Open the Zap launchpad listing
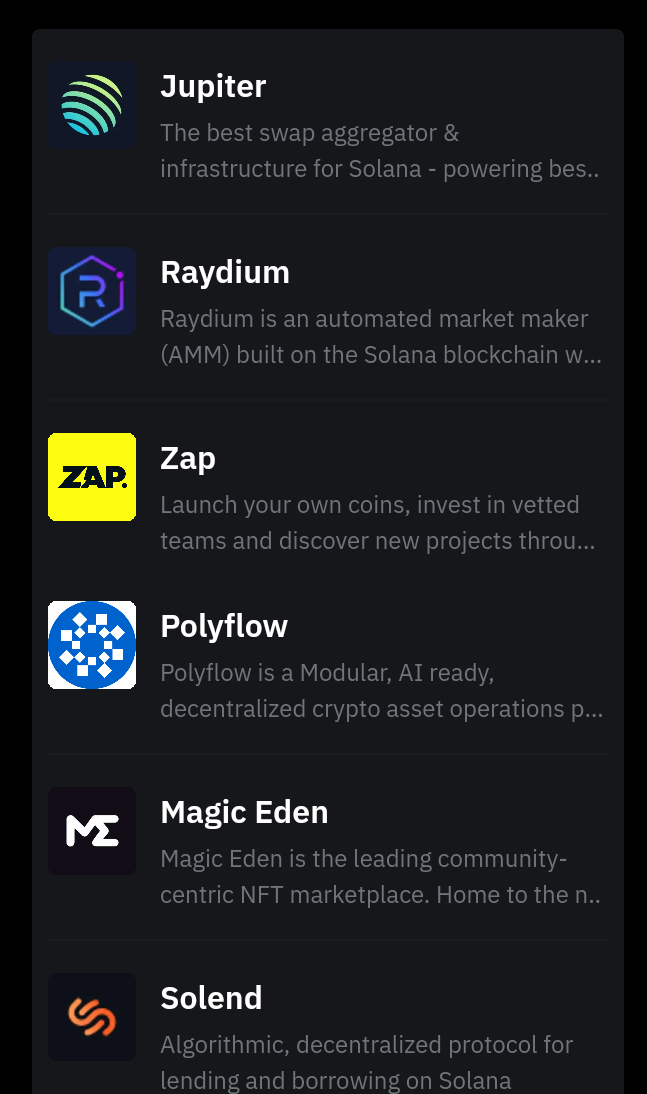Image resolution: width=647 pixels, height=1094 pixels. pos(327,495)
